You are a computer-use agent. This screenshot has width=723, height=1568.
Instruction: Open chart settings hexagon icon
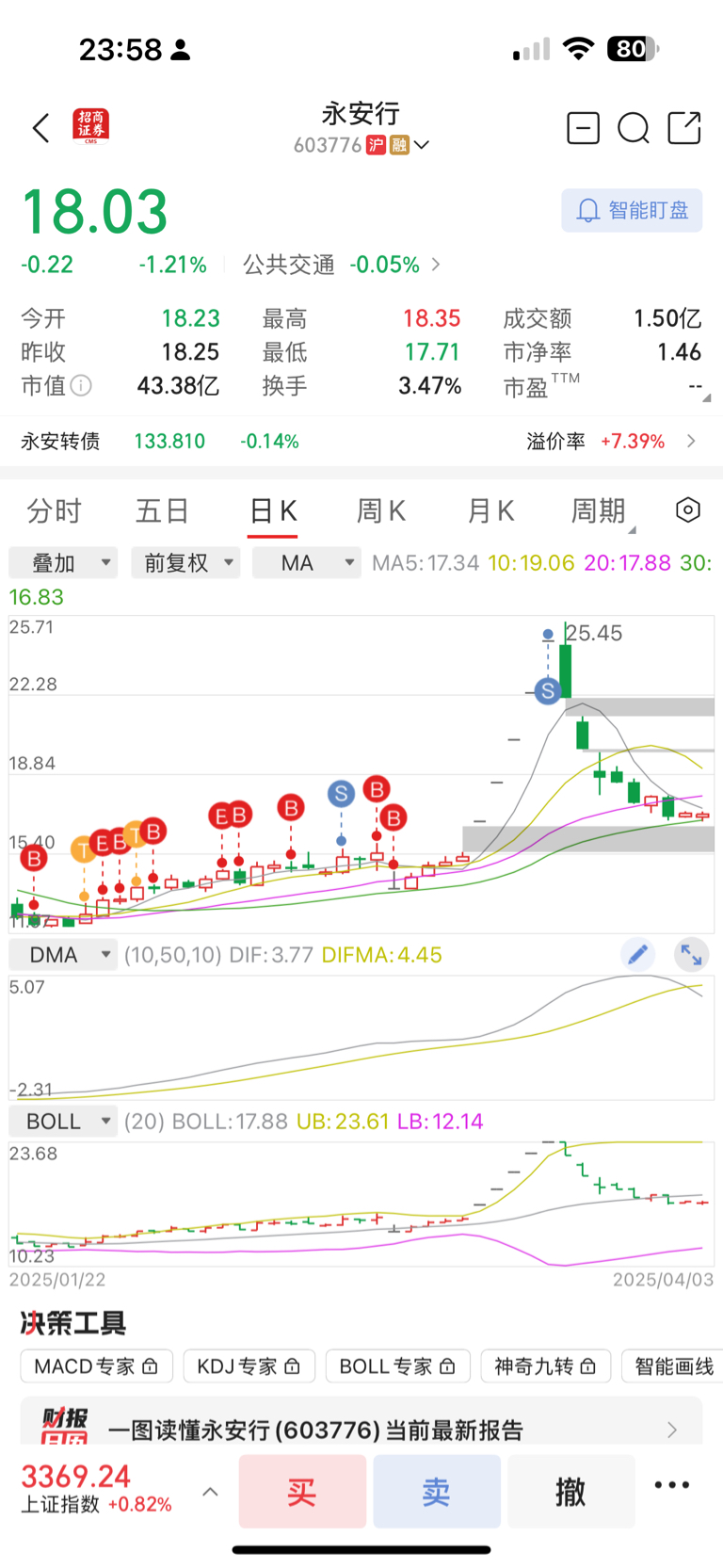(x=688, y=510)
